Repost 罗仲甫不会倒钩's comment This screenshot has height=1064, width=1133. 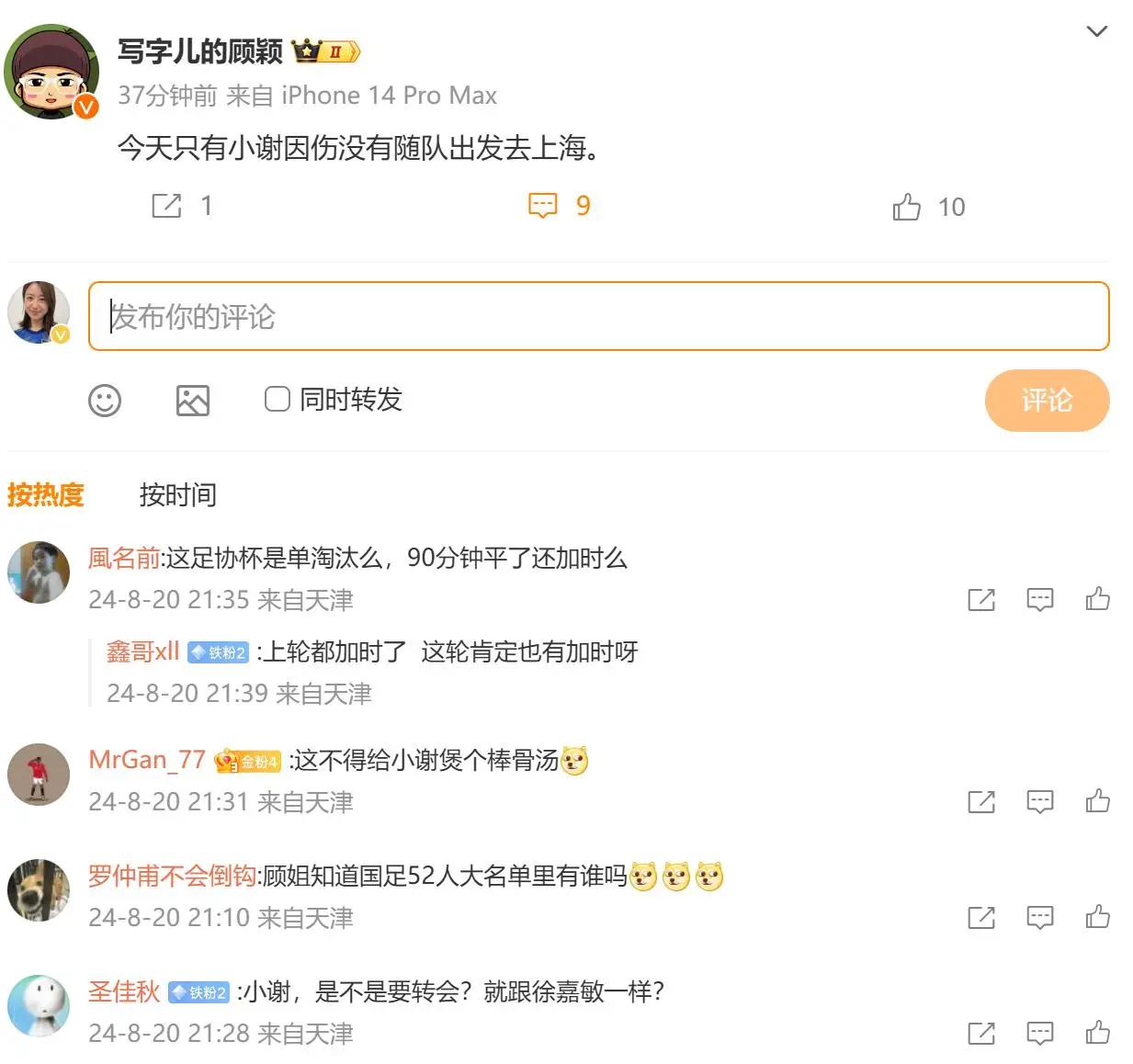point(980,918)
